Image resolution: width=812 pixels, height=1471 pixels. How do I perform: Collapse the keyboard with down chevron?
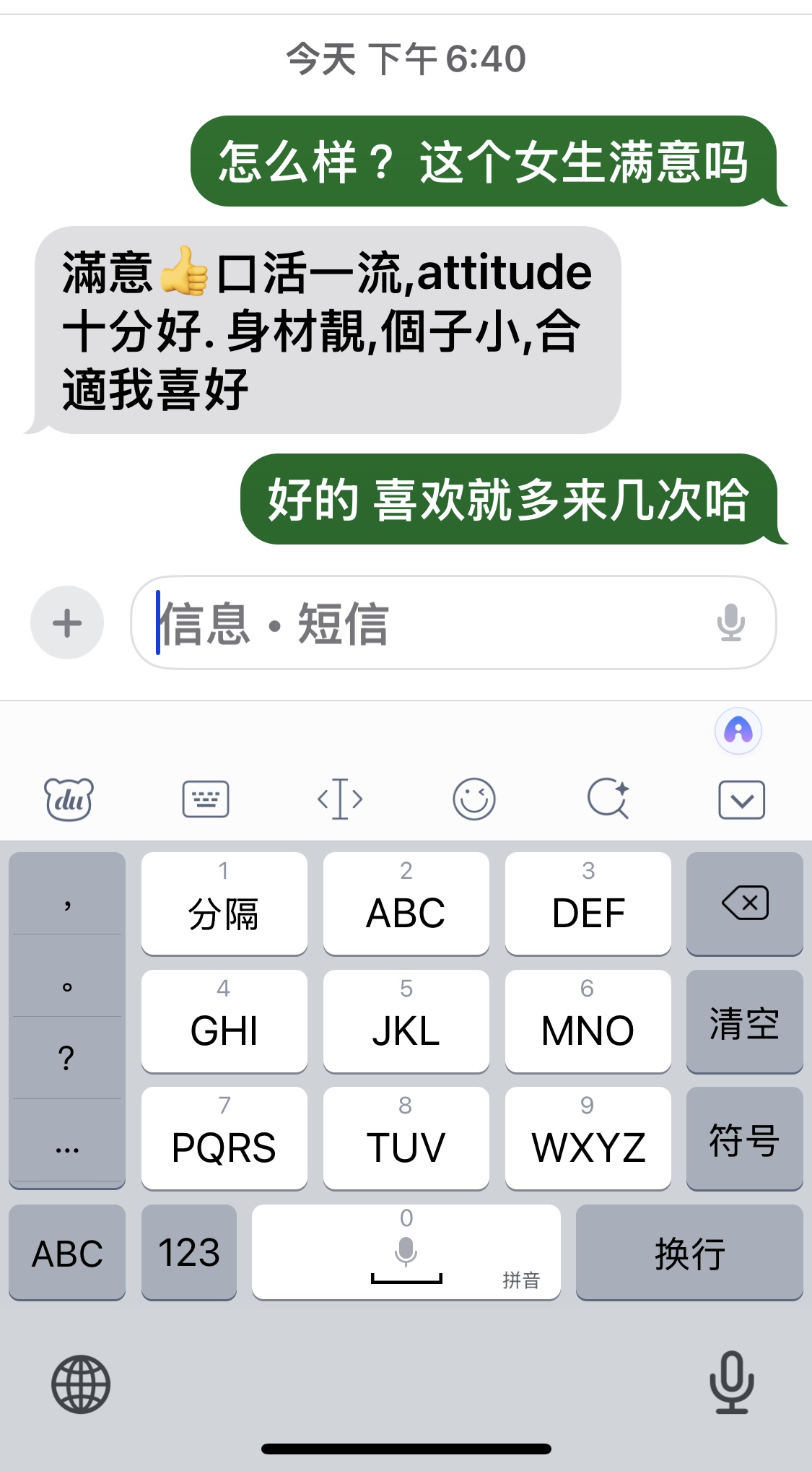pyautogui.click(x=741, y=799)
